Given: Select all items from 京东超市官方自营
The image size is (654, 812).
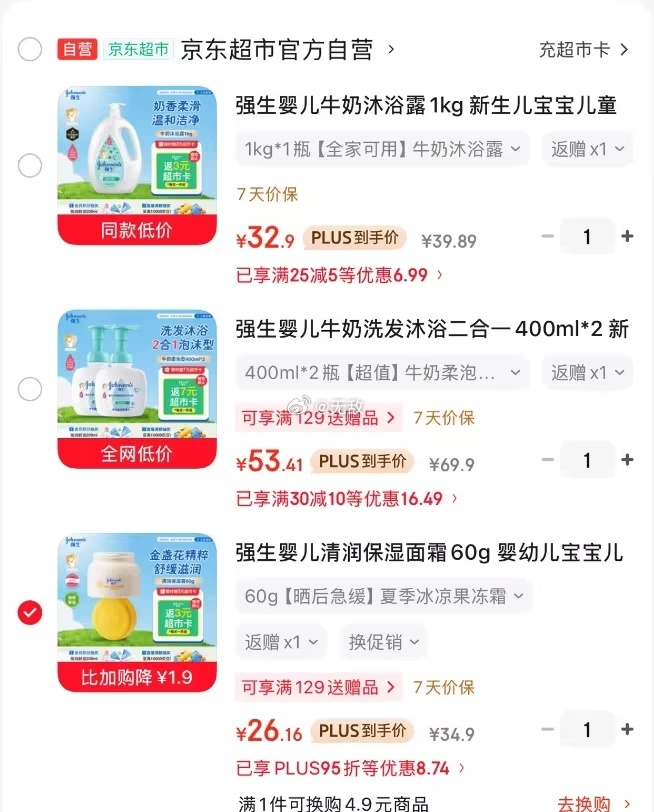Looking at the screenshot, I should [30, 49].
